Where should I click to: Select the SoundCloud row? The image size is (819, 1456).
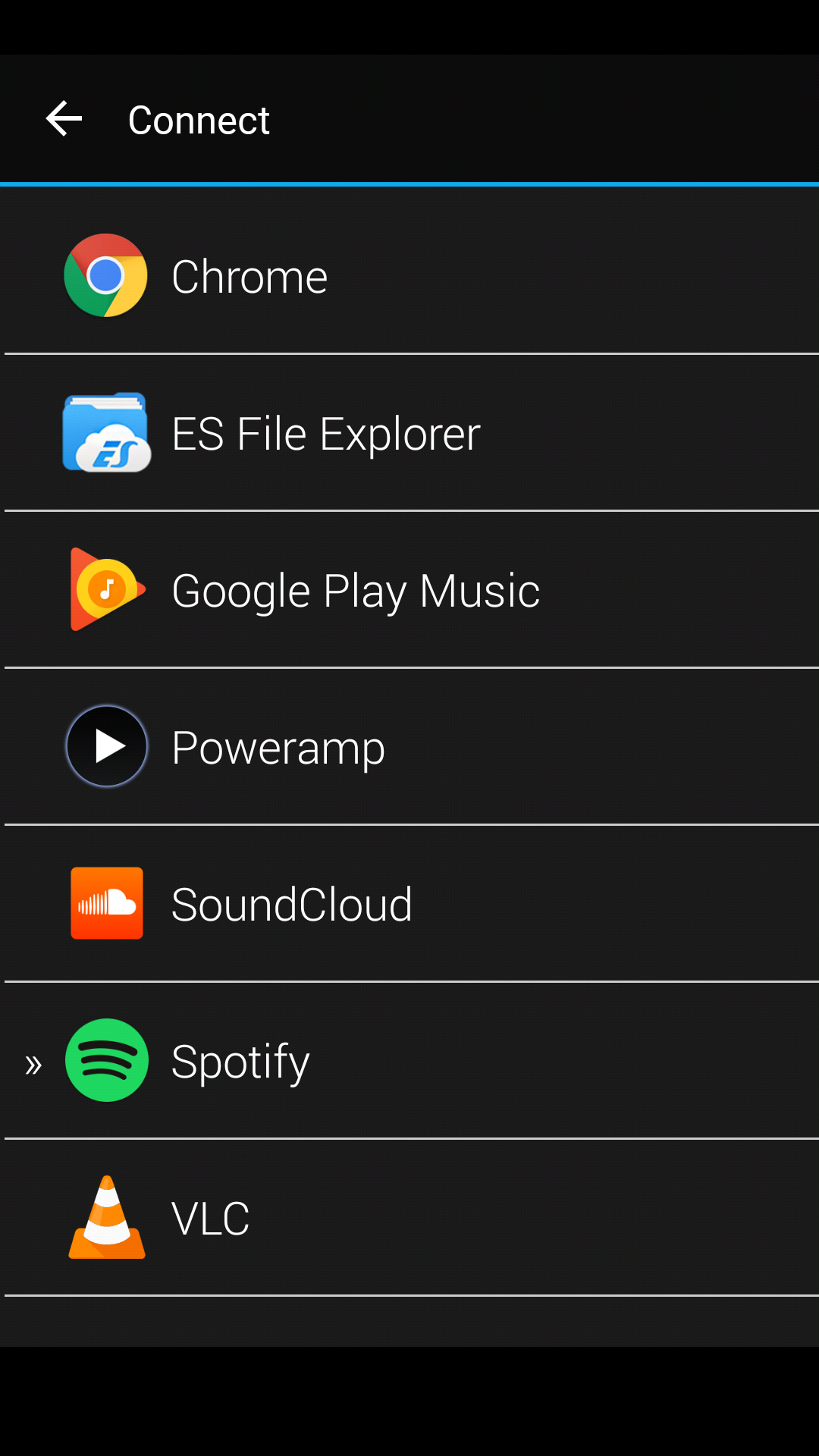(x=409, y=903)
